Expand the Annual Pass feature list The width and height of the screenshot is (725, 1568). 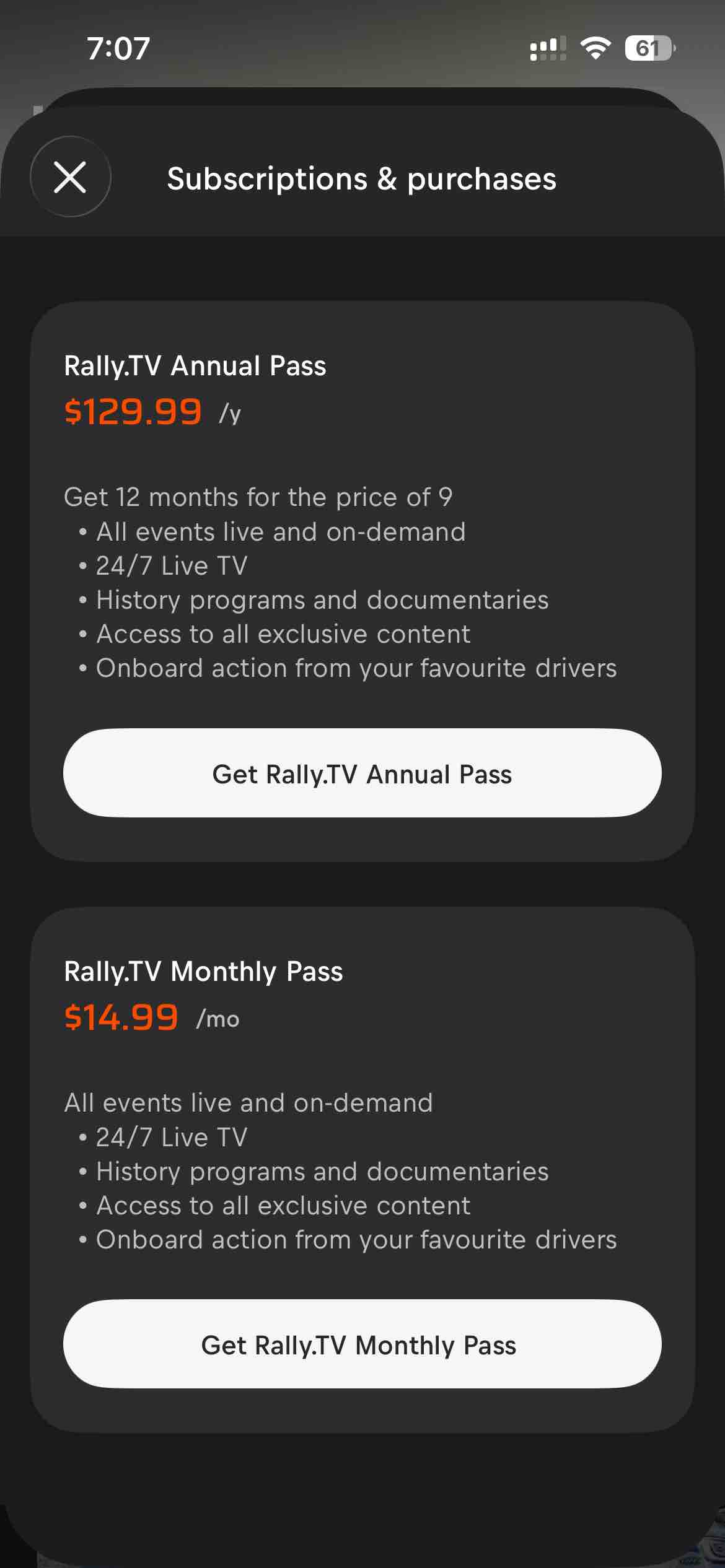point(347,599)
